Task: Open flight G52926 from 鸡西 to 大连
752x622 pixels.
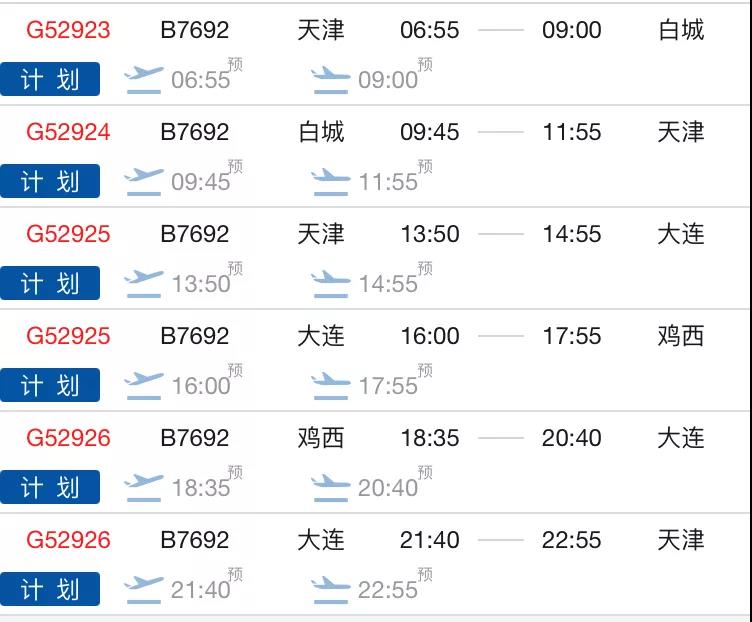Action: click(x=68, y=438)
